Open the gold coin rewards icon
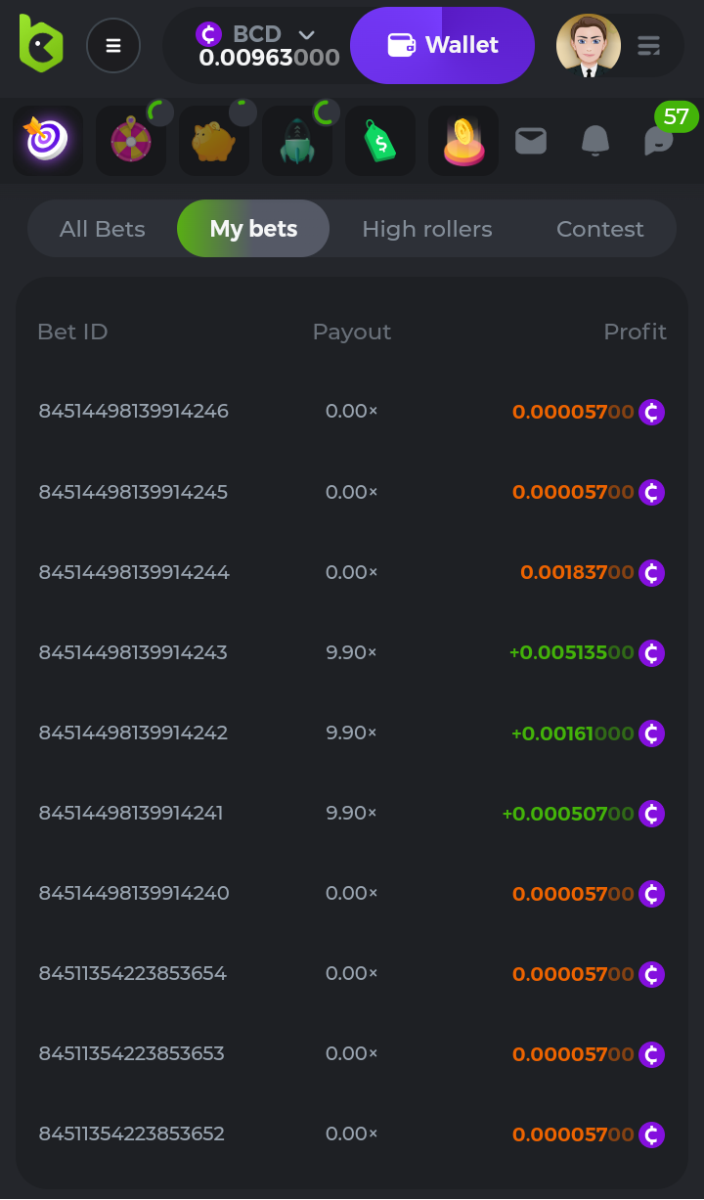704x1200 pixels. (463, 141)
